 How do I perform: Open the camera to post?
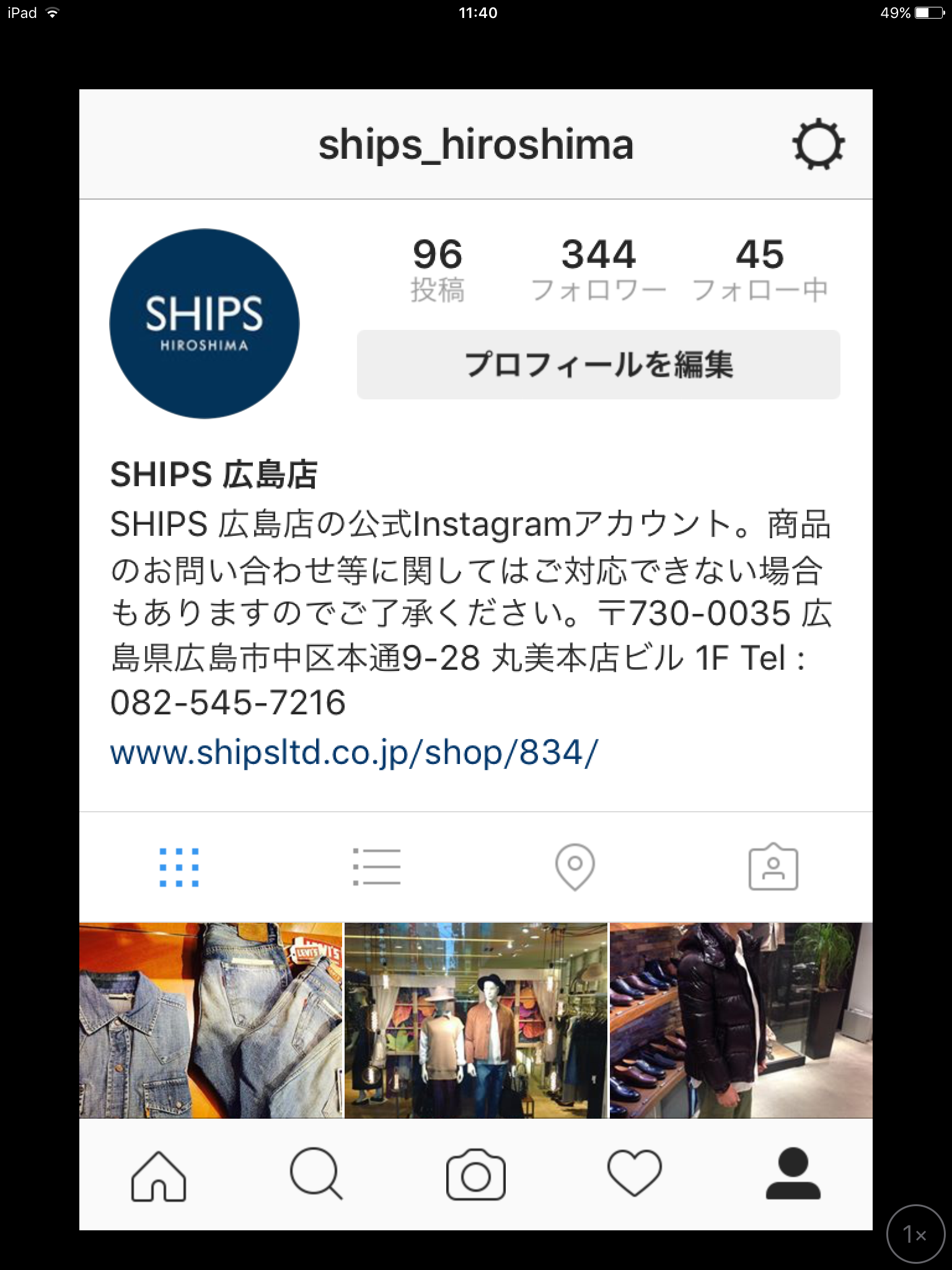(476, 1175)
